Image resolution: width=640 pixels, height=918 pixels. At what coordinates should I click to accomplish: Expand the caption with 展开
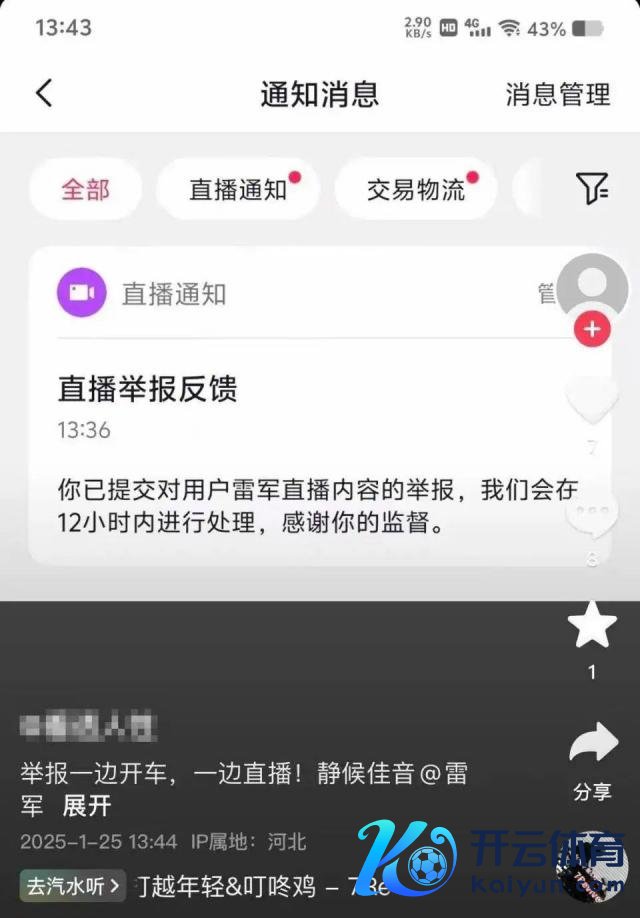tap(87, 805)
